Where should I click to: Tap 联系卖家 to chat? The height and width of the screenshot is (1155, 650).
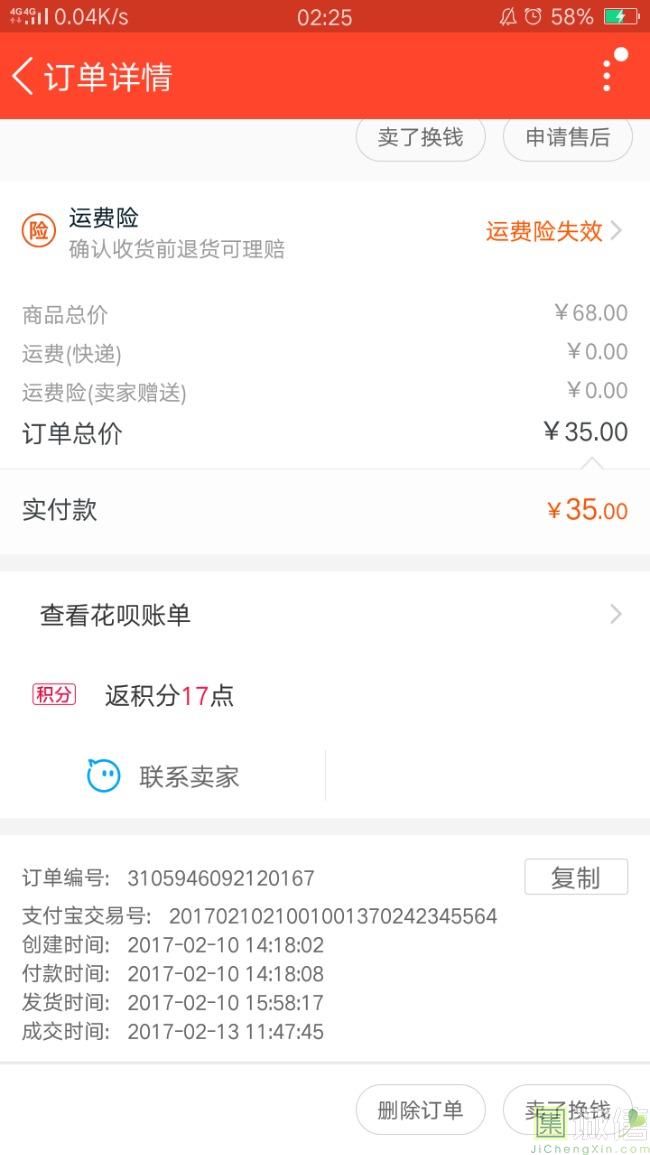pyautogui.click(x=163, y=776)
